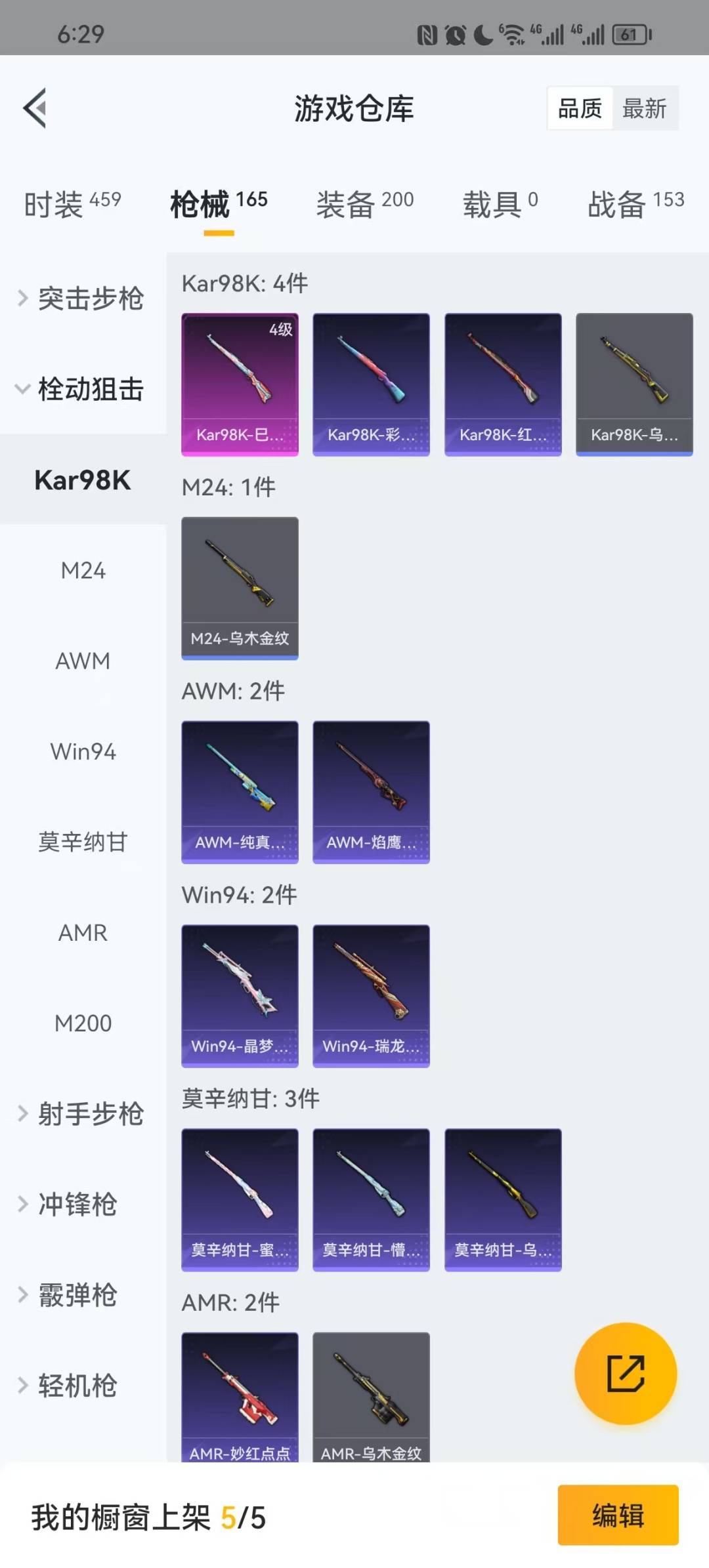709x1568 pixels.
Task: Sort items by 品质
Action: (x=580, y=108)
